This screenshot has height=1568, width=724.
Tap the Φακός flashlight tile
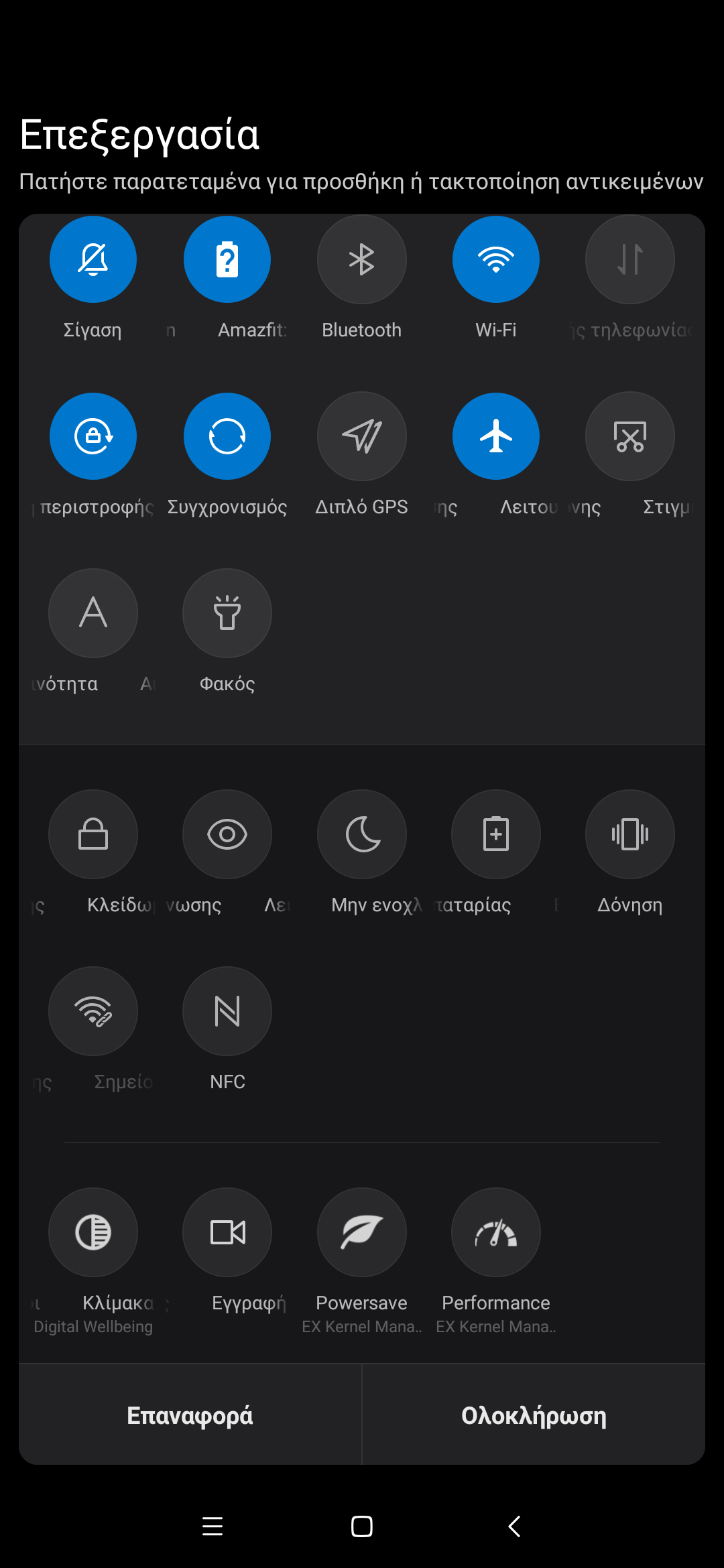click(227, 613)
